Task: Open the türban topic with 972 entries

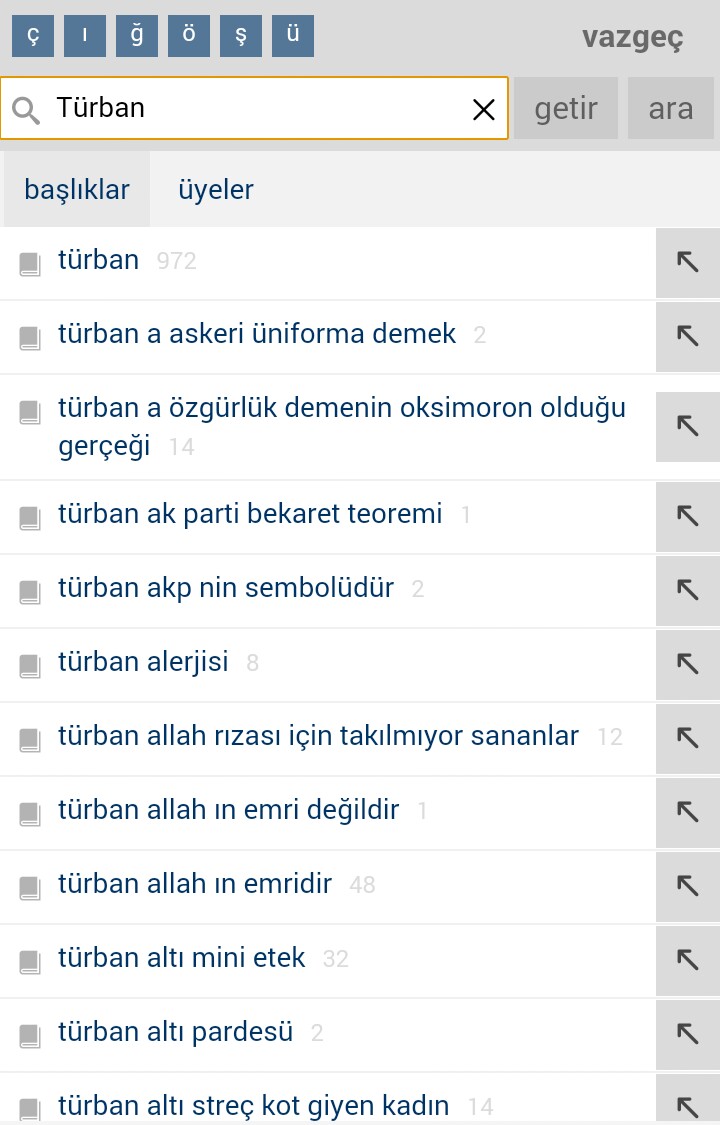Action: click(99, 261)
